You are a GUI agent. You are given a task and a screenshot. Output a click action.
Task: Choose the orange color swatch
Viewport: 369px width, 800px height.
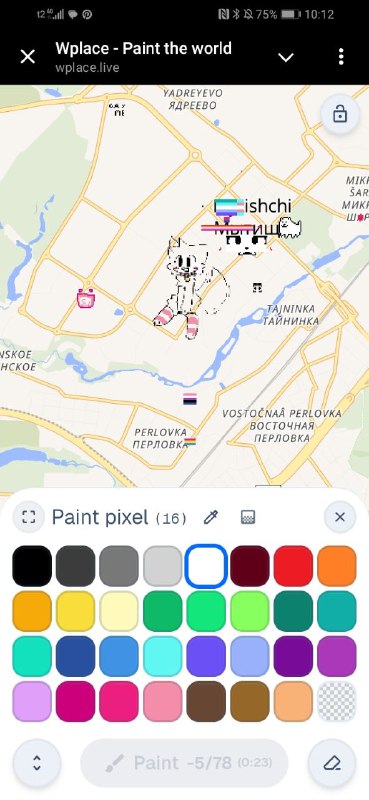(337, 566)
